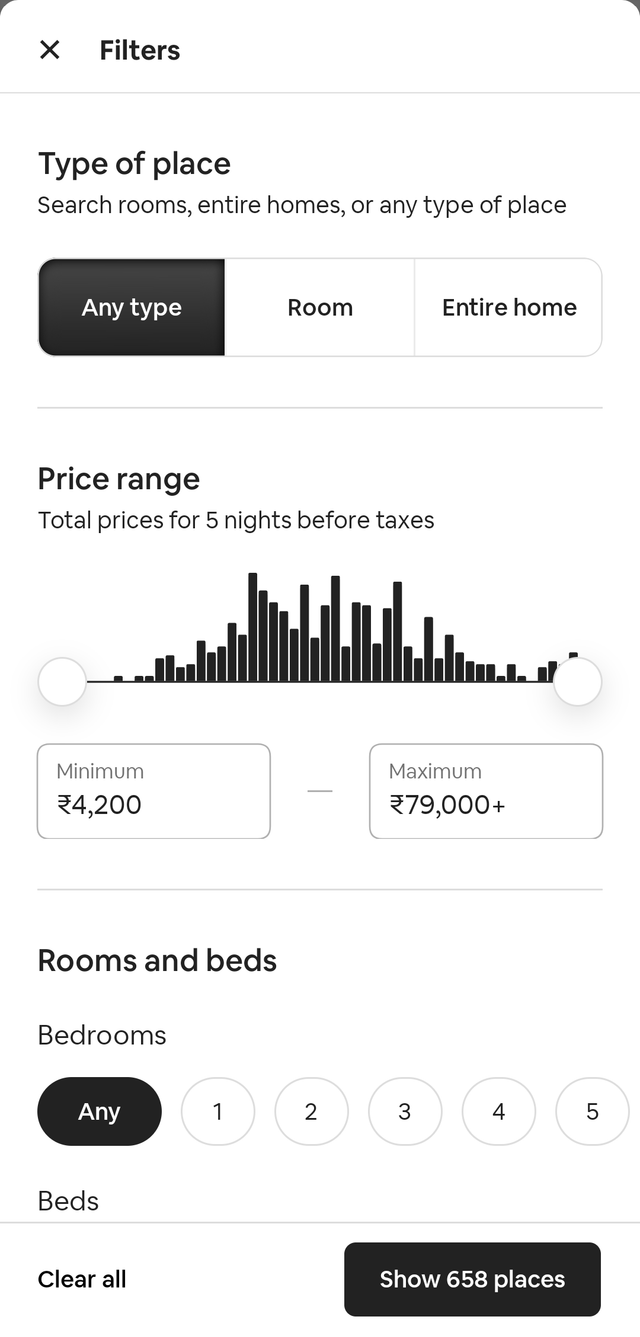Switch to Room place type
The height and width of the screenshot is (1337, 640).
320,307
